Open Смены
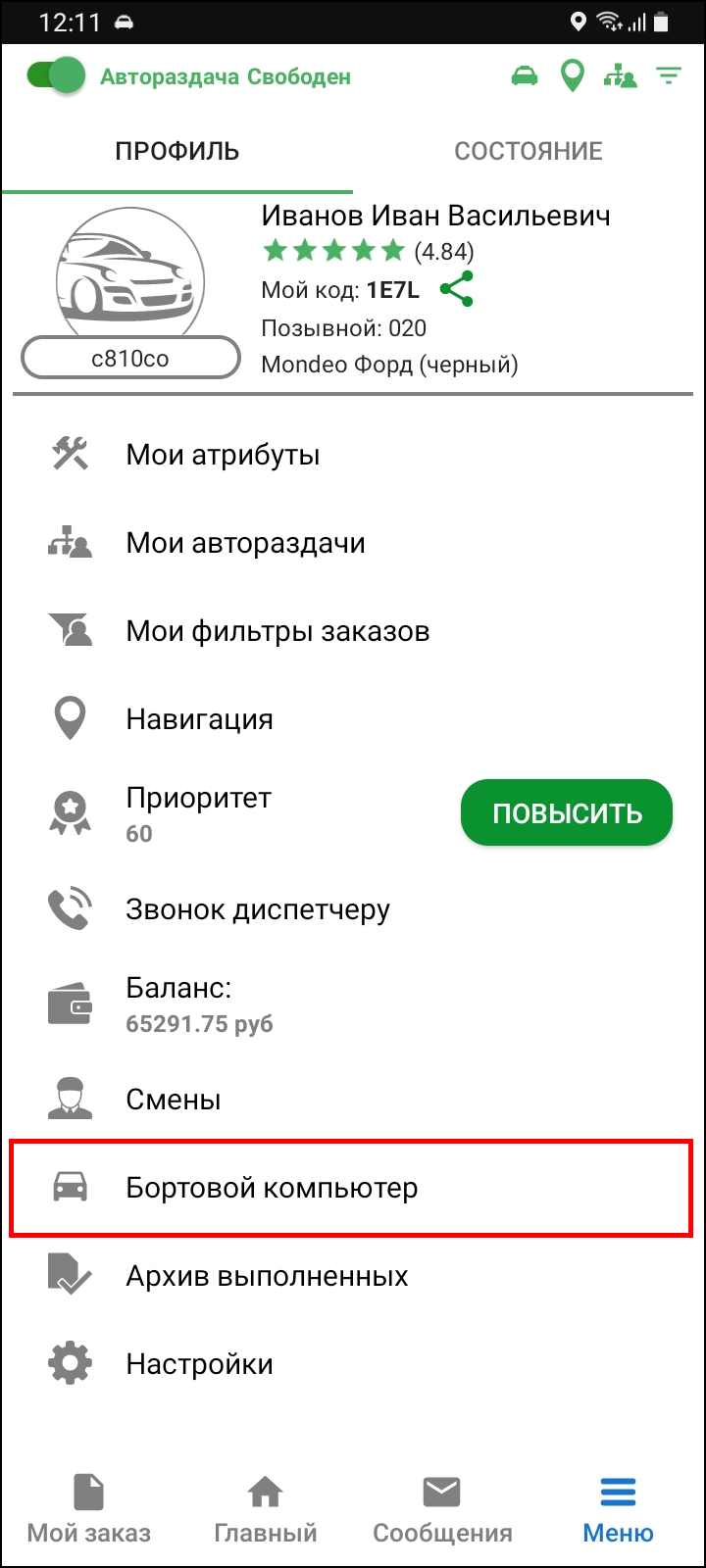This screenshot has height=1568, width=706. (x=174, y=1100)
